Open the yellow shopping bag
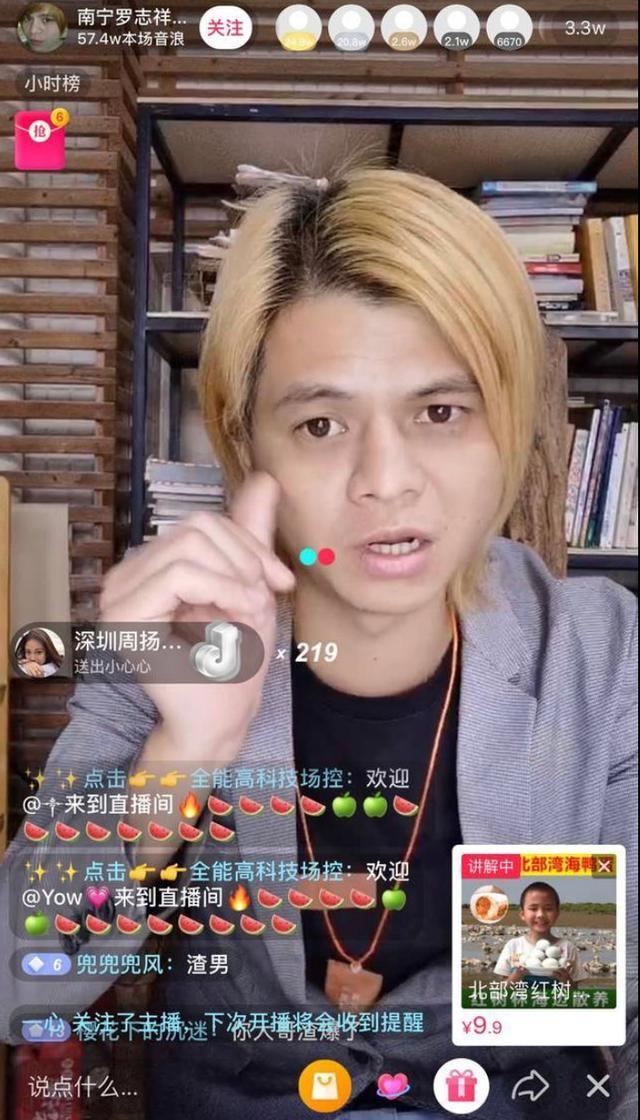The image size is (640, 1120). pyautogui.click(x=325, y=1086)
